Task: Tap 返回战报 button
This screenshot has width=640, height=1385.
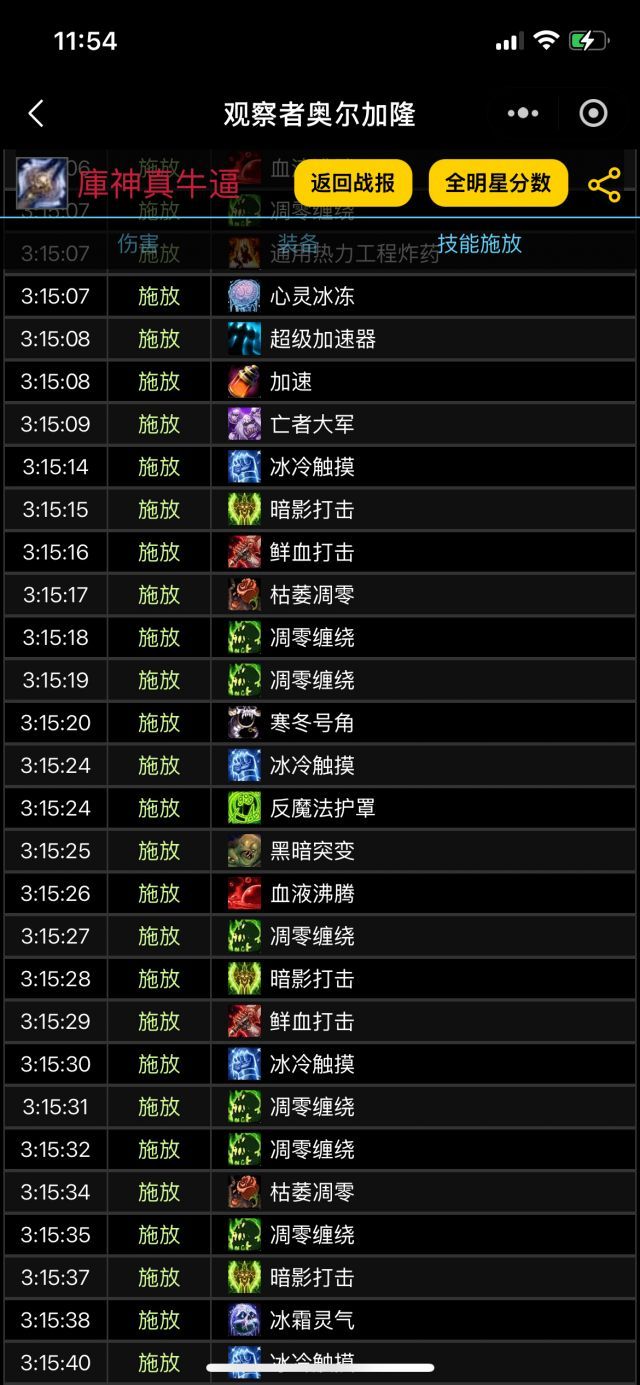Action: pyautogui.click(x=353, y=183)
